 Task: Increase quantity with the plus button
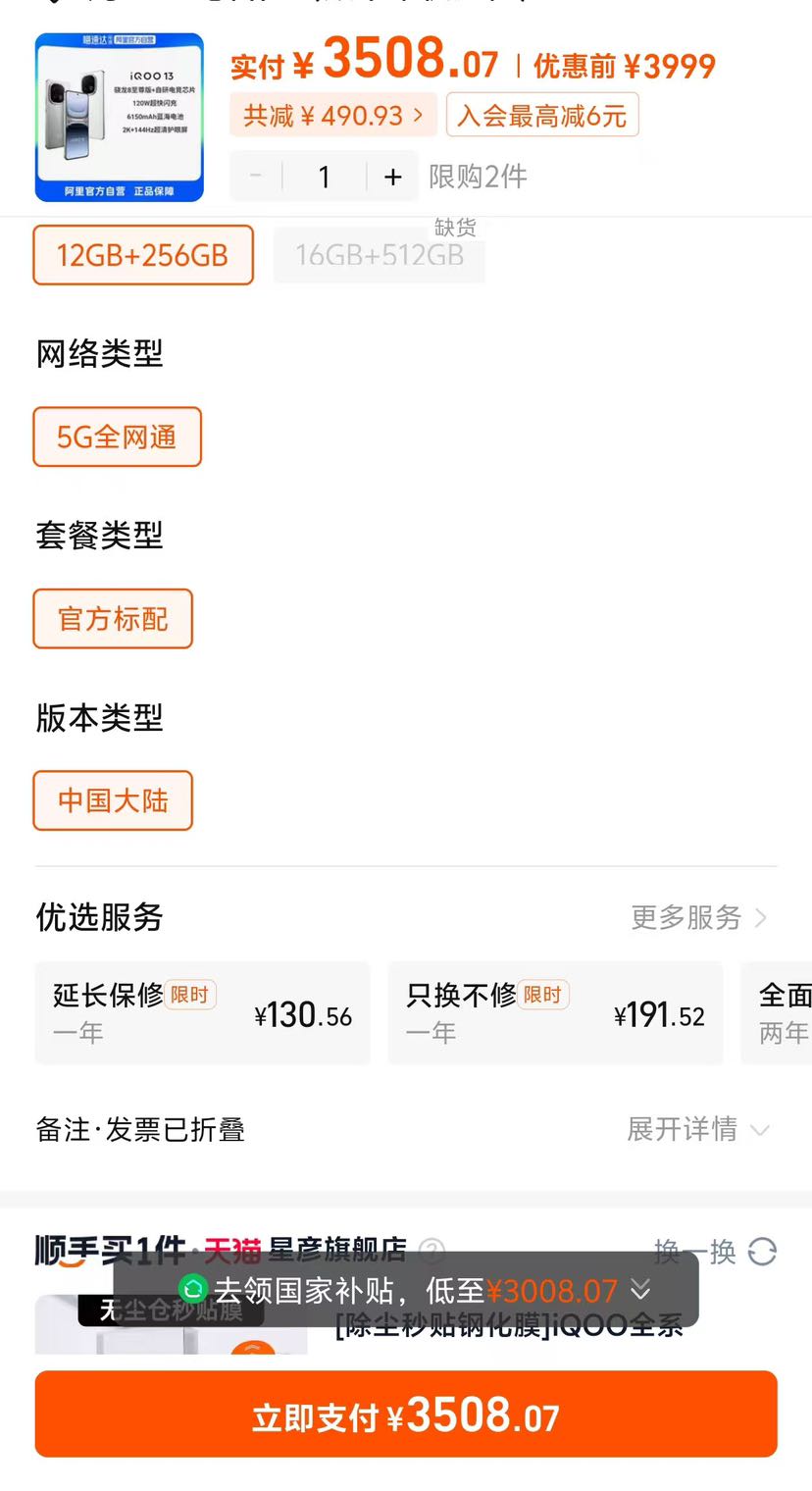393,177
